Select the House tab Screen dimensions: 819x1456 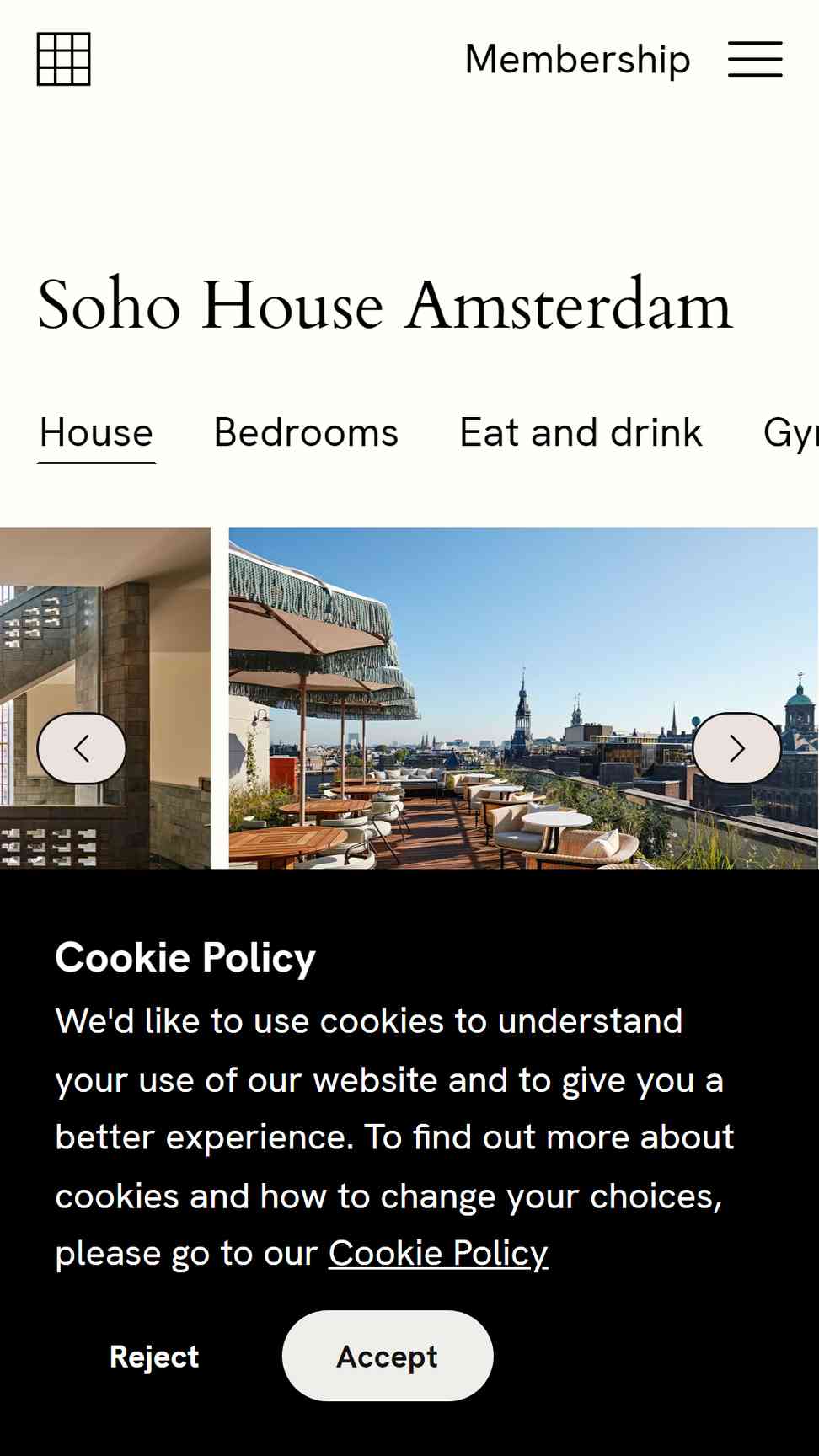[96, 434]
